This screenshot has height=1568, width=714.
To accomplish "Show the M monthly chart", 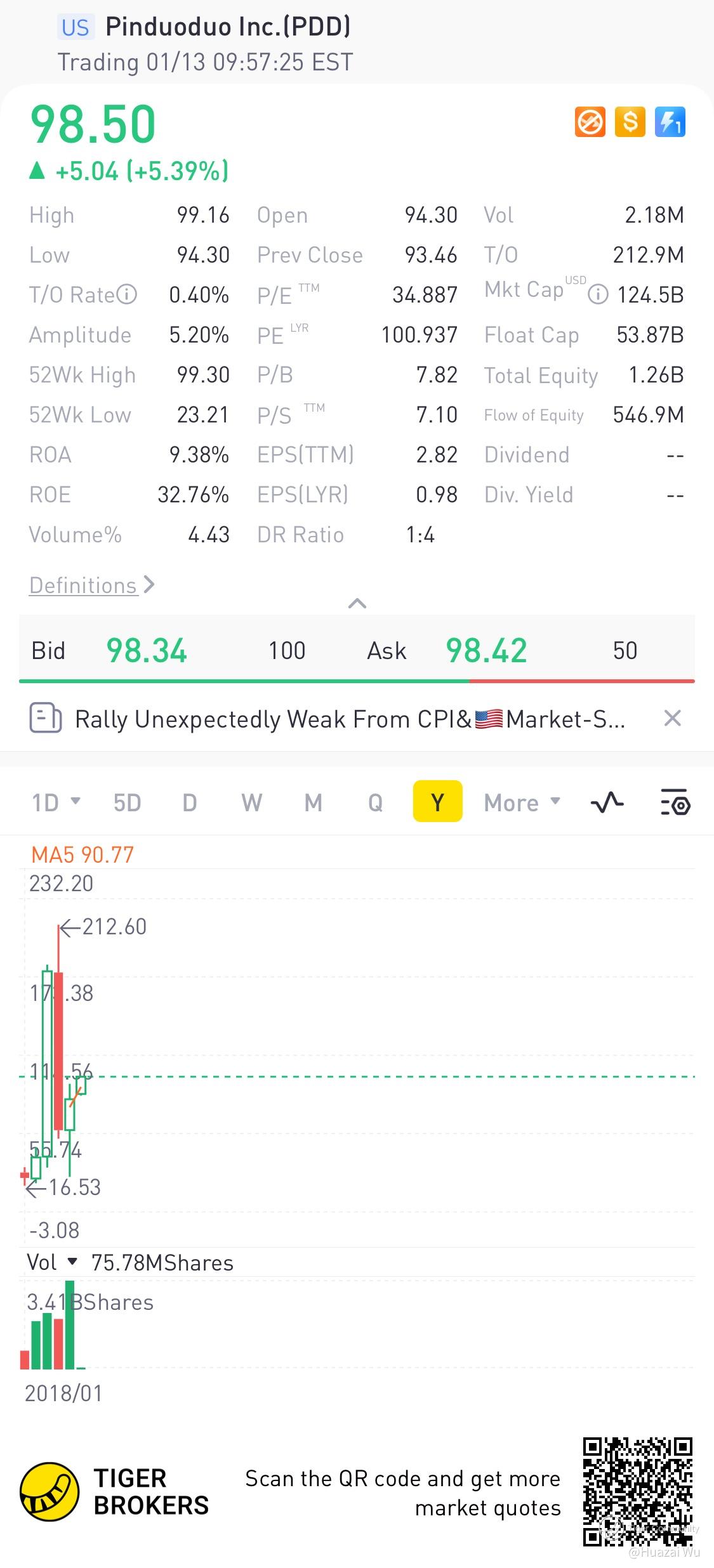I will click(314, 802).
